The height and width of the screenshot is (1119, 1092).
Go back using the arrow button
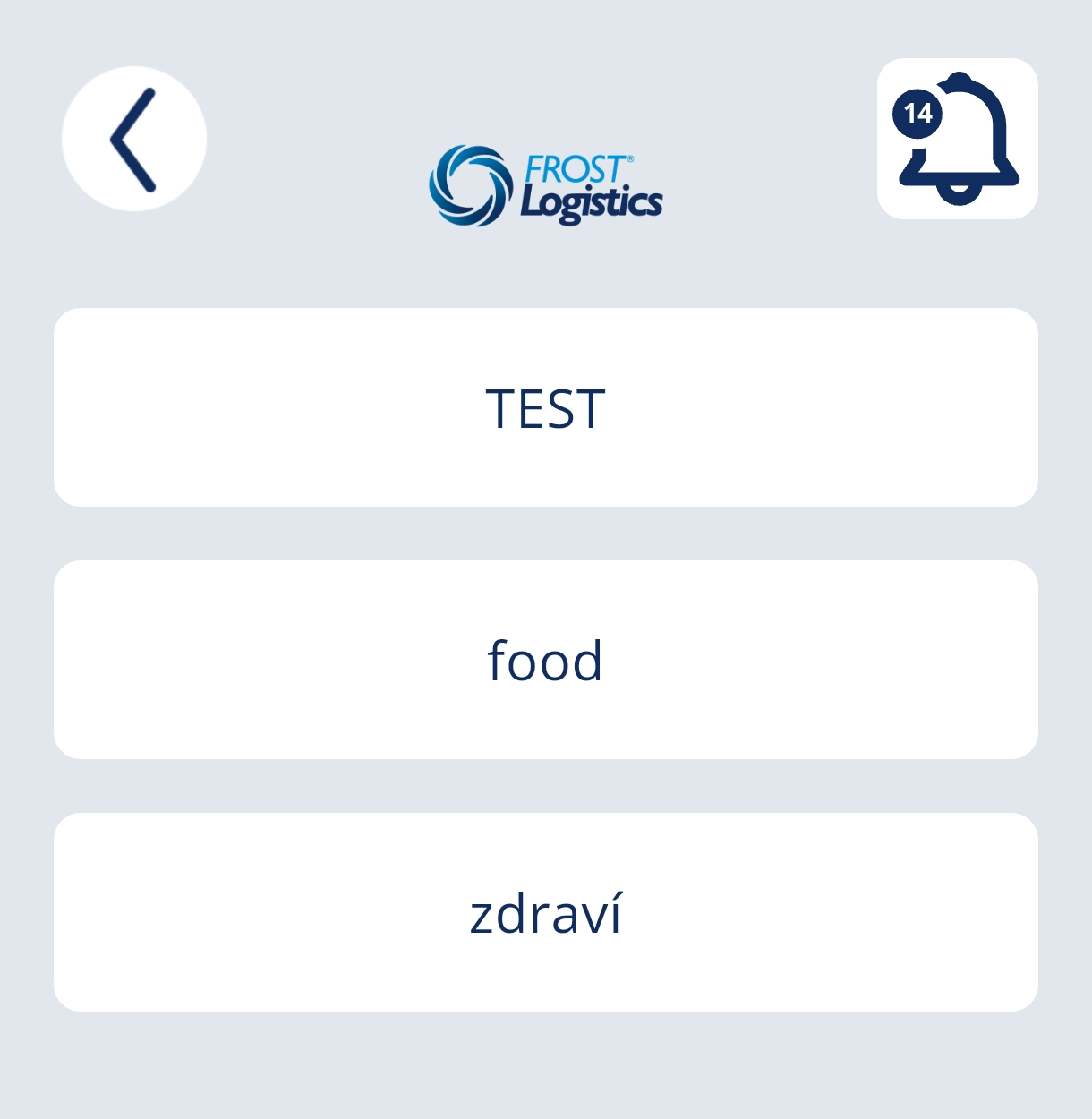pyautogui.click(x=134, y=139)
